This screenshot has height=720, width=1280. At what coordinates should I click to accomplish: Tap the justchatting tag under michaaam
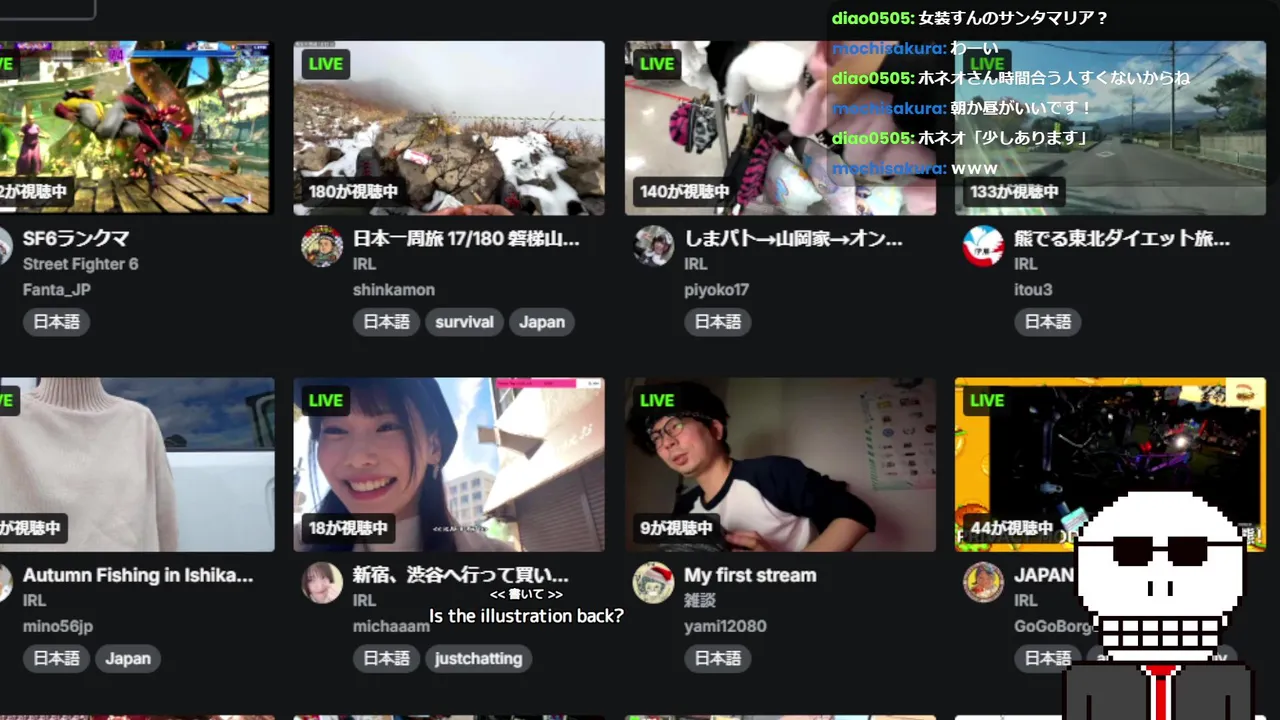(x=478, y=658)
